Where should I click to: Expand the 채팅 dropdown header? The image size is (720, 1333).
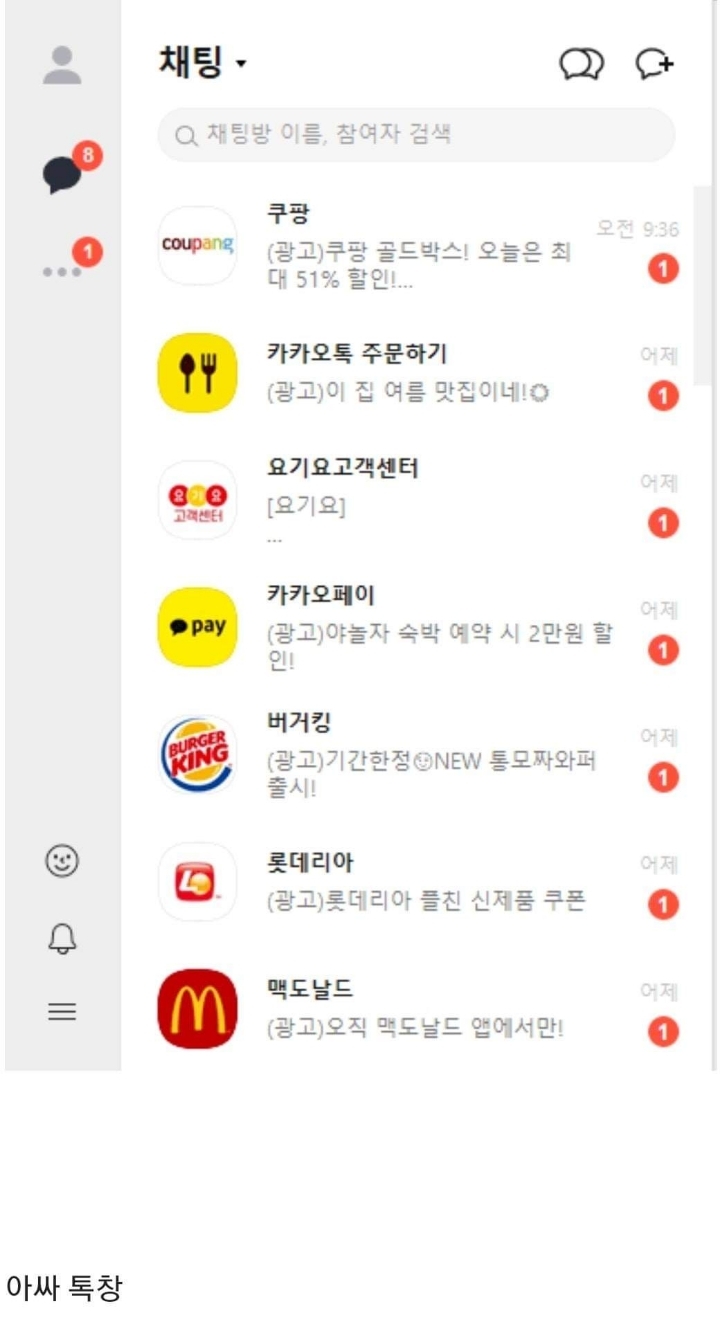click(203, 62)
